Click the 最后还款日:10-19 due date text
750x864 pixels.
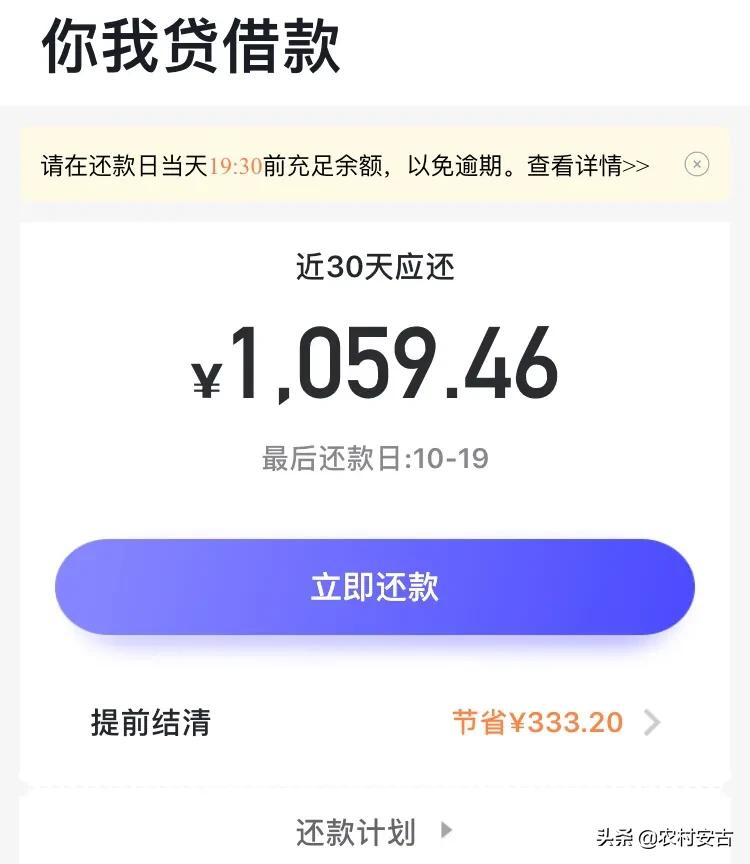[375, 459]
